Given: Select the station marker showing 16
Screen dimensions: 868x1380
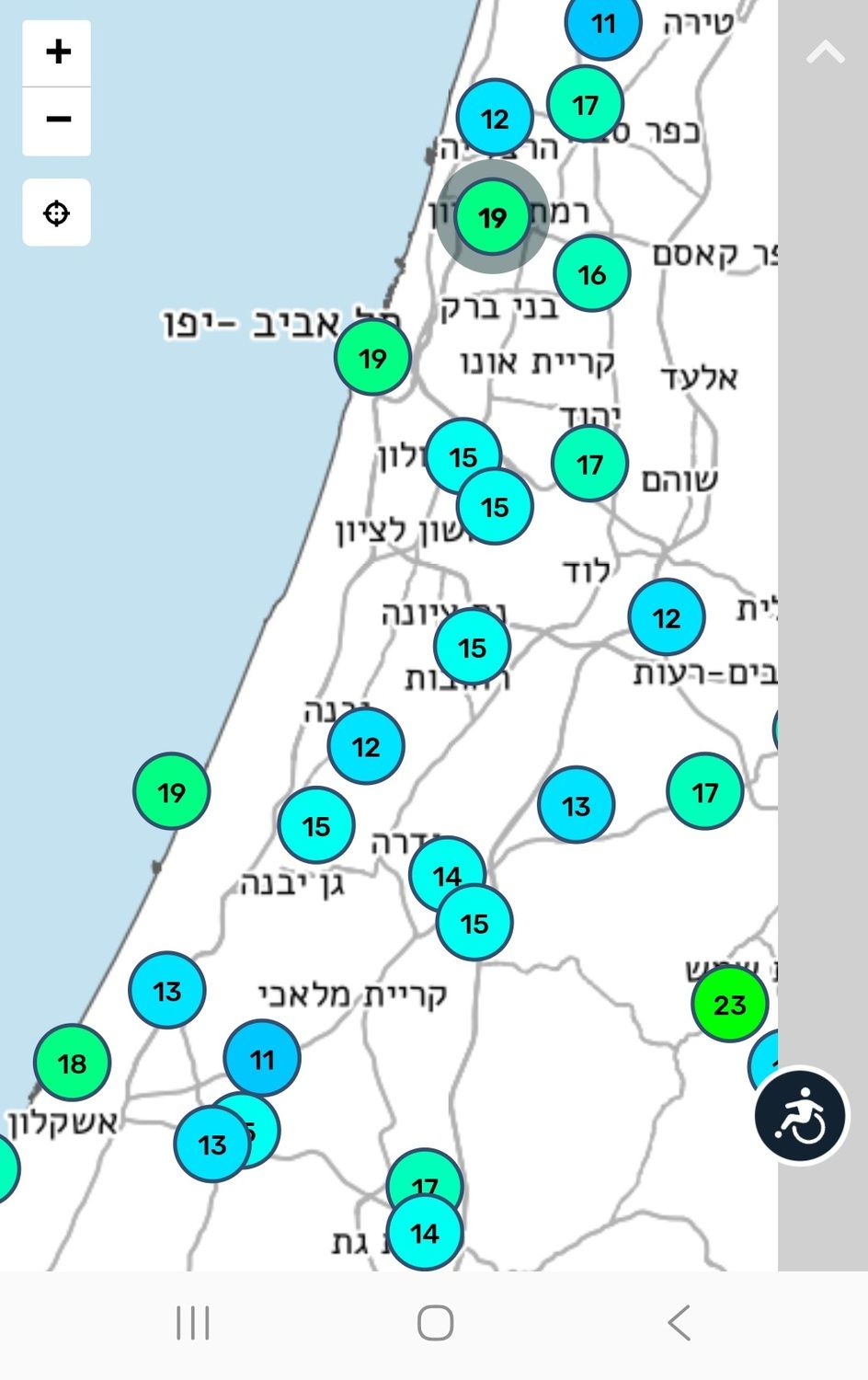Looking at the screenshot, I should click(592, 273).
